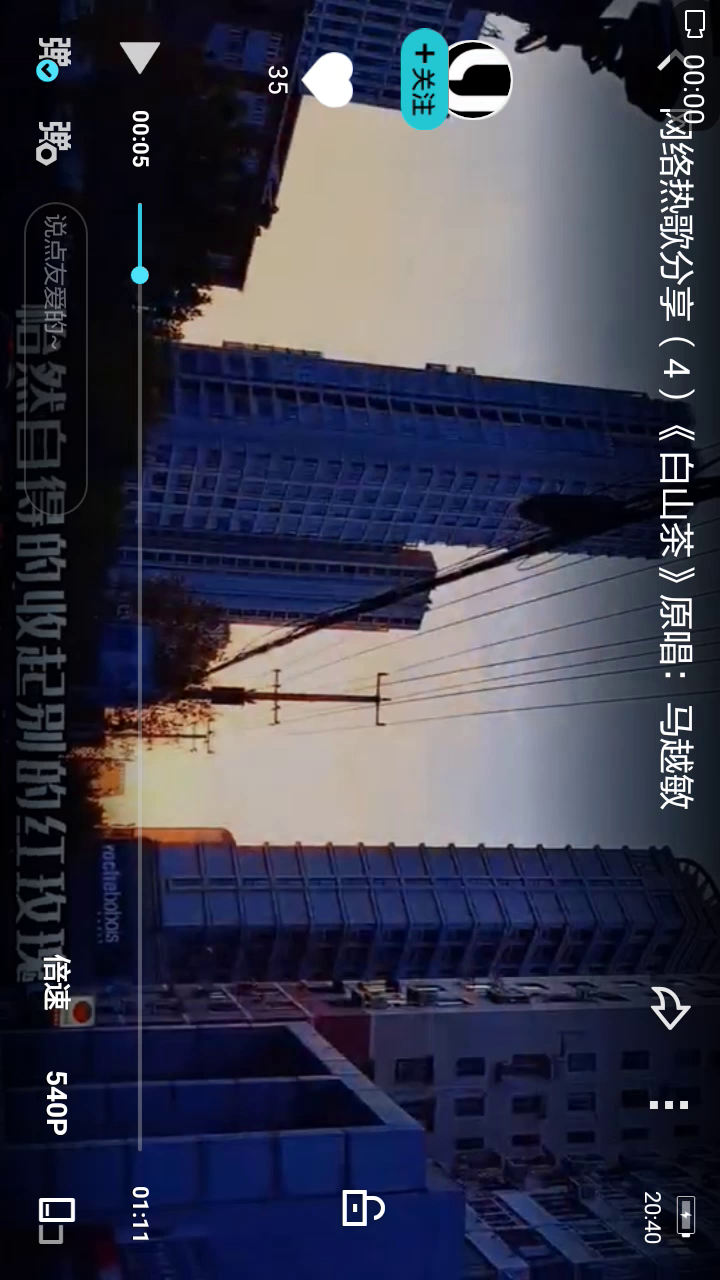720x1280 pixels.
Task: Play the video
Action: click(139, 58)
